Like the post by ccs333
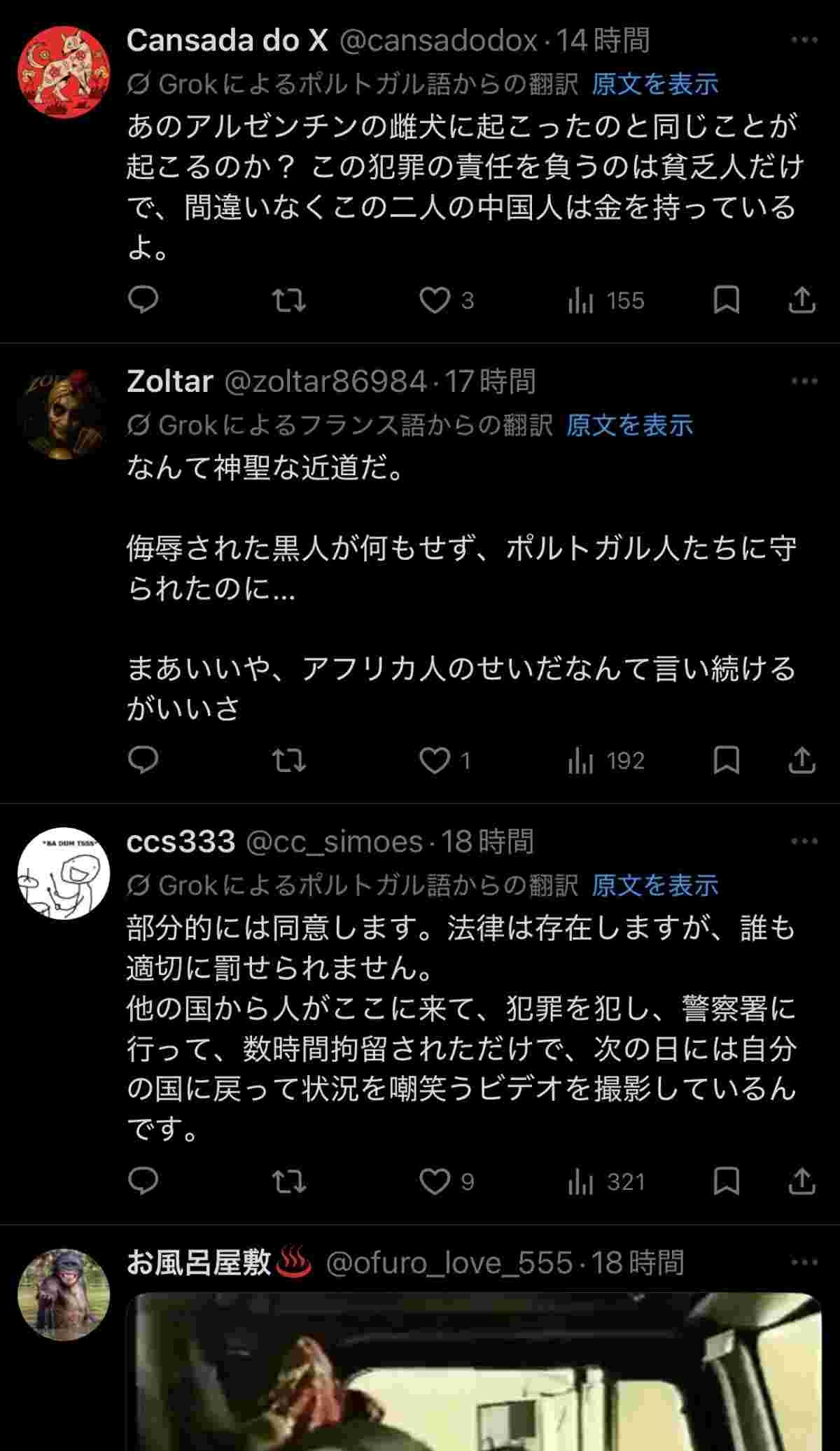This screenshot has width=840, height=1451. pyautogui.click(x=435, y=1182)
